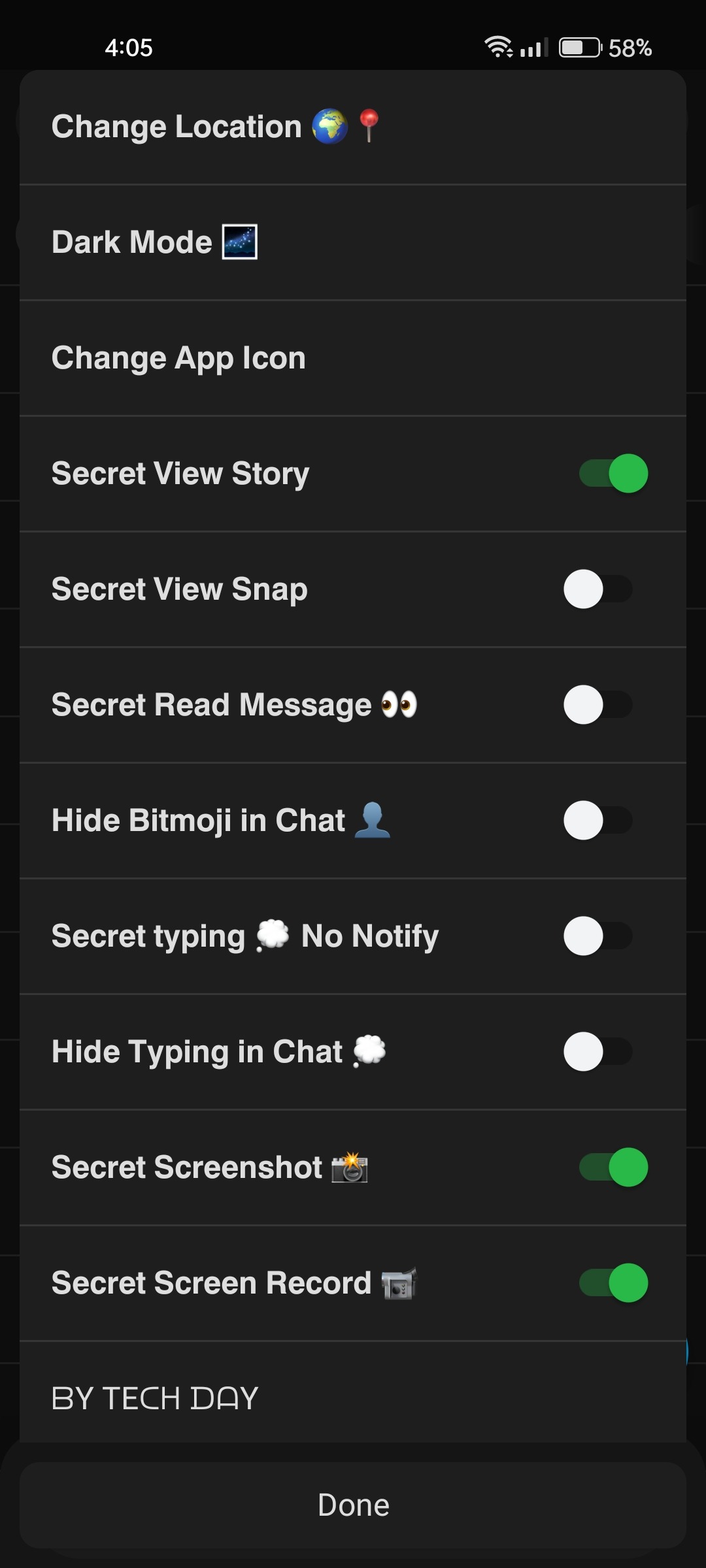706x1568 pixels.
Task: Enable the Secret View Snap switch
Action: tap(597, 589)
